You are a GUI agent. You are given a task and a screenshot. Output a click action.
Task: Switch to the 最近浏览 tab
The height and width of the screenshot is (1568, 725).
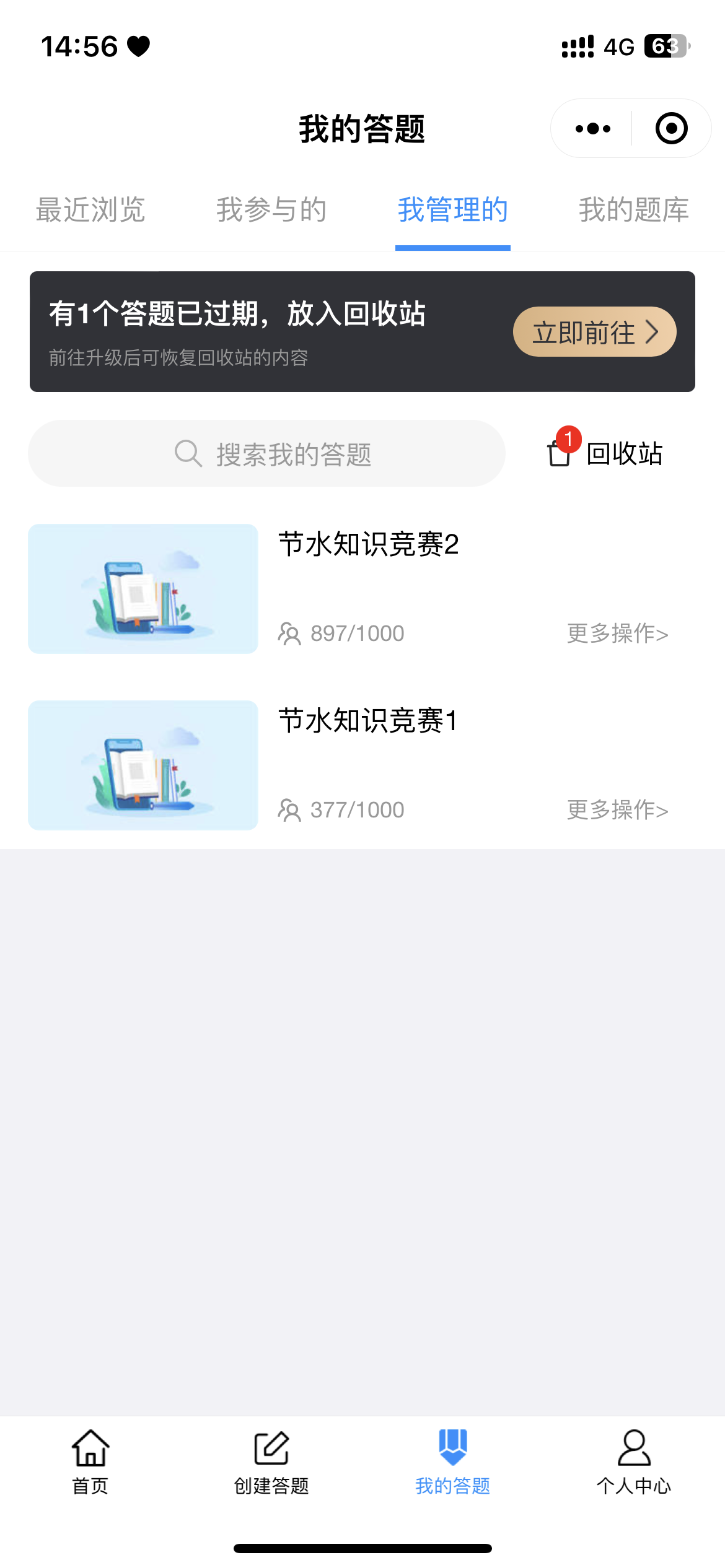click(90, 210)
